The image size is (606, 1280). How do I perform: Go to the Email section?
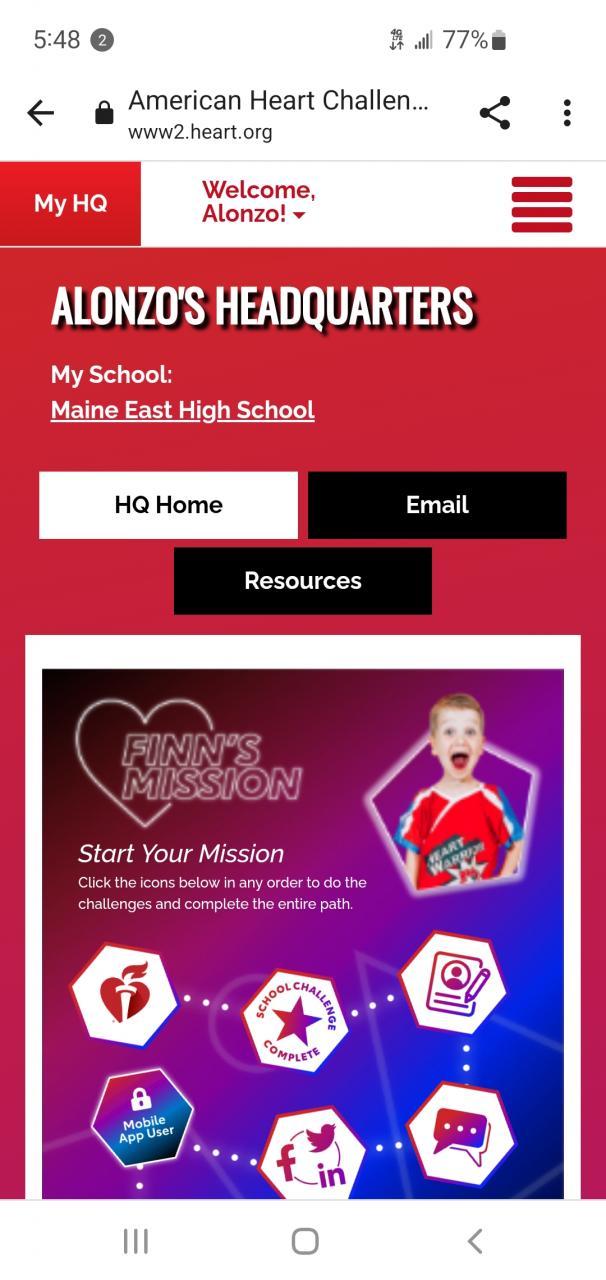(437, 505)
